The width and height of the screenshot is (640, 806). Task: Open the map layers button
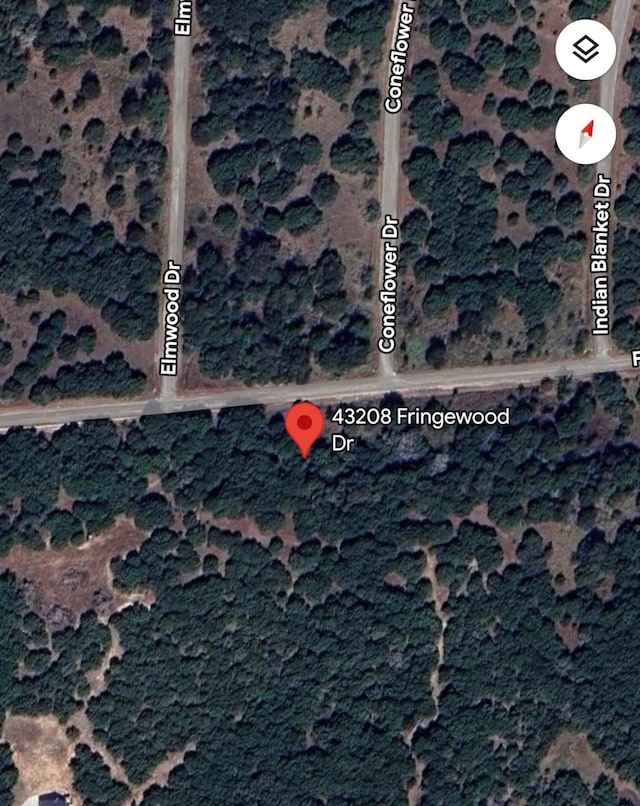click(585, 49)
